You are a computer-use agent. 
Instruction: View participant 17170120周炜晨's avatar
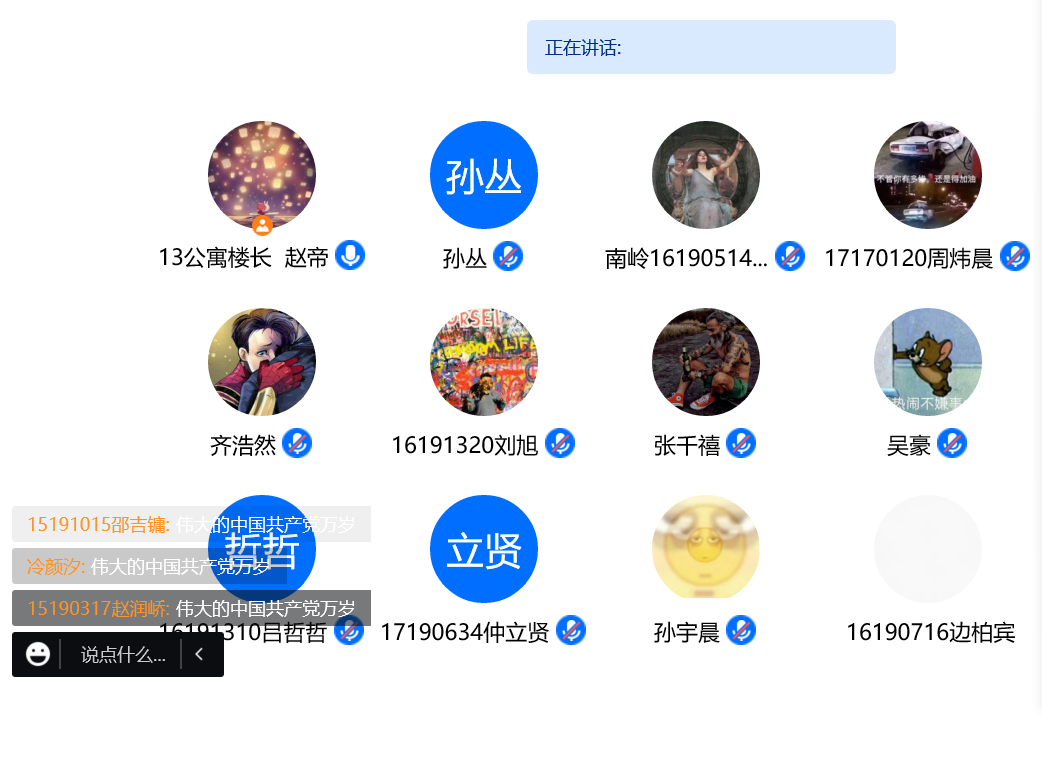pos(928,175)
